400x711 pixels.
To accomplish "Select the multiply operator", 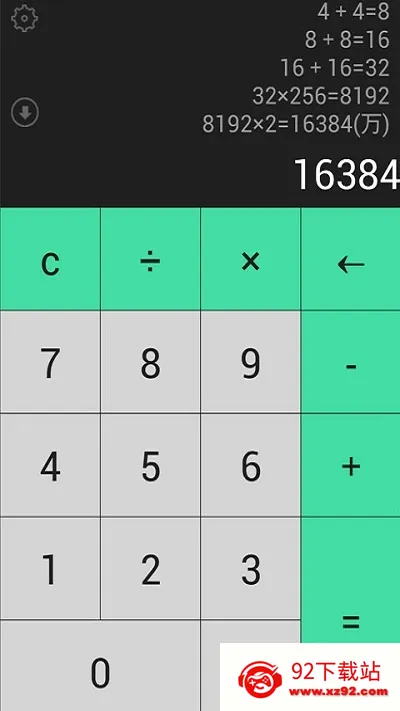I will (250, 259).
